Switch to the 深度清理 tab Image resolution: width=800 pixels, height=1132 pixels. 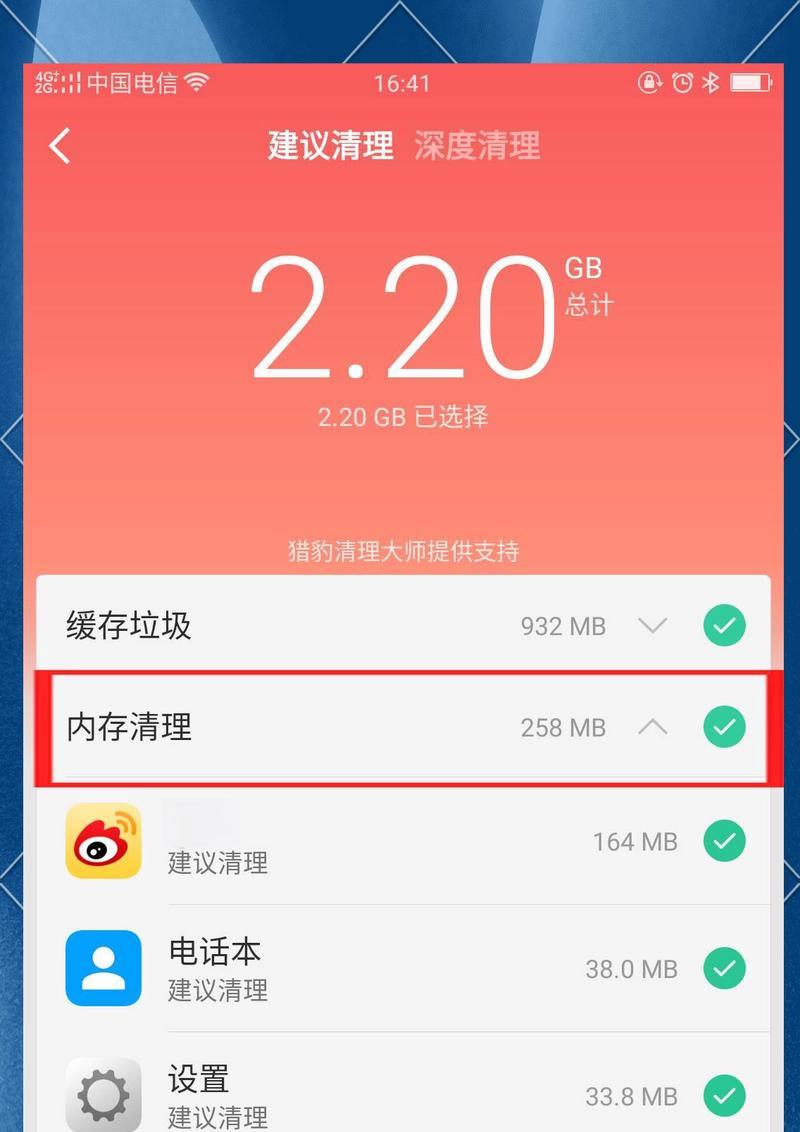tap(477, 146)
